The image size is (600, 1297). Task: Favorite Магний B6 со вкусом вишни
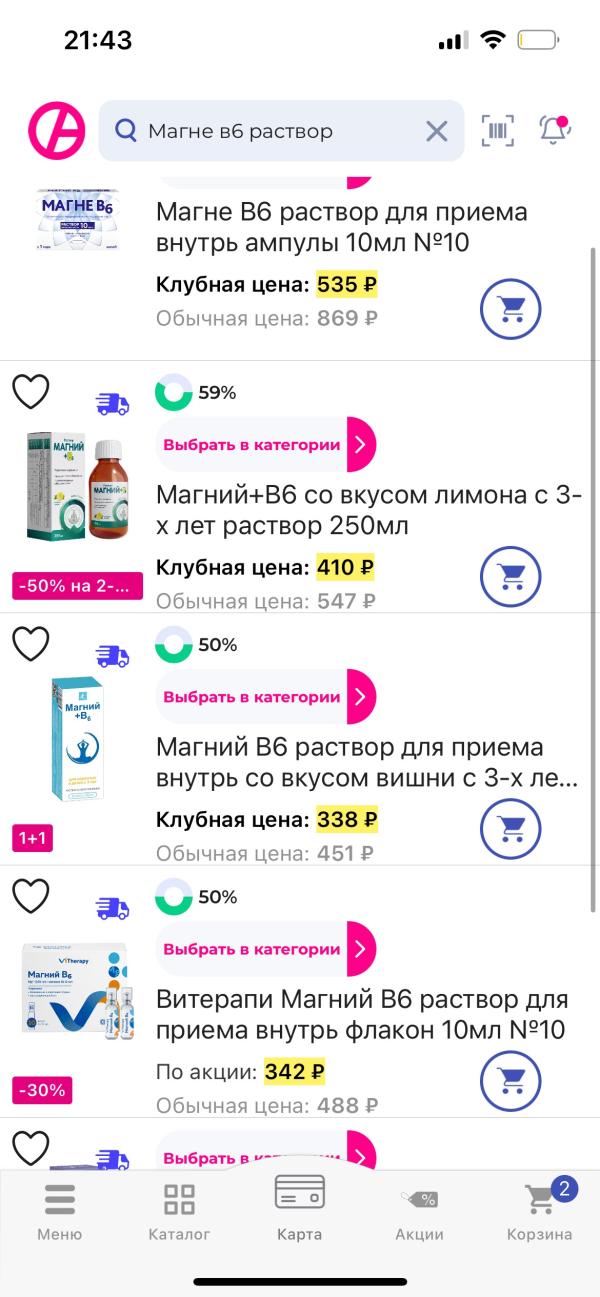point(31,644)
